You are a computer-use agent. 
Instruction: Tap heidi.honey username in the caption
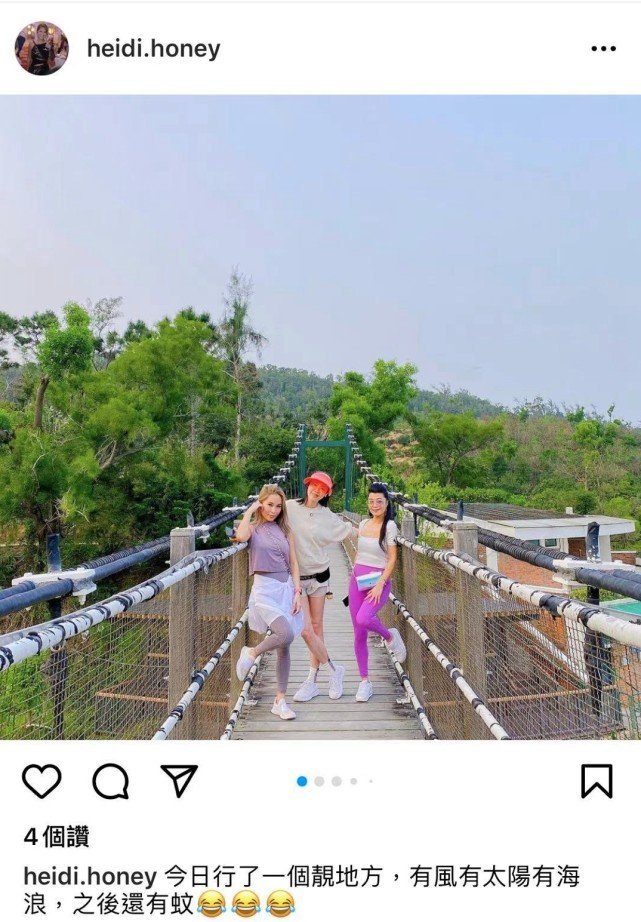click(x=89, y=877)
